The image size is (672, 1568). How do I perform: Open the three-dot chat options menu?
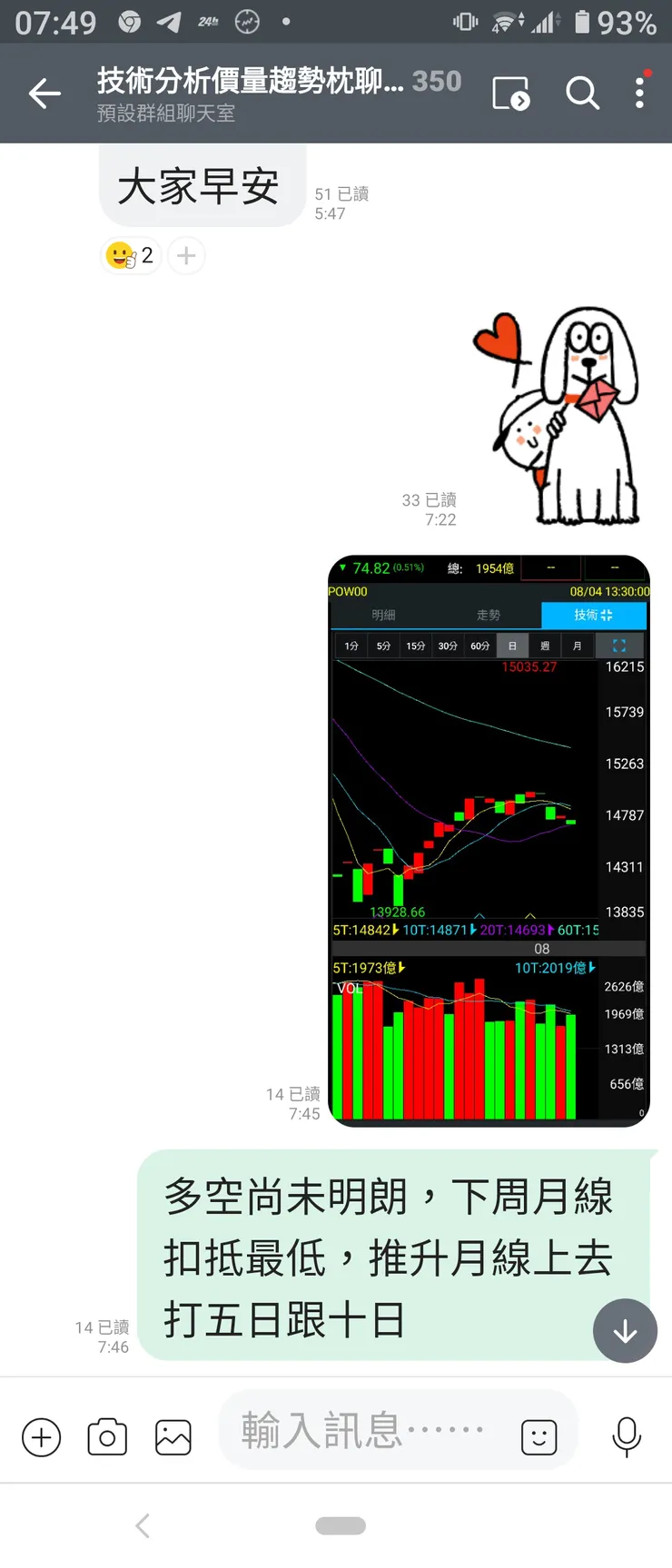[x=640, y=94]
